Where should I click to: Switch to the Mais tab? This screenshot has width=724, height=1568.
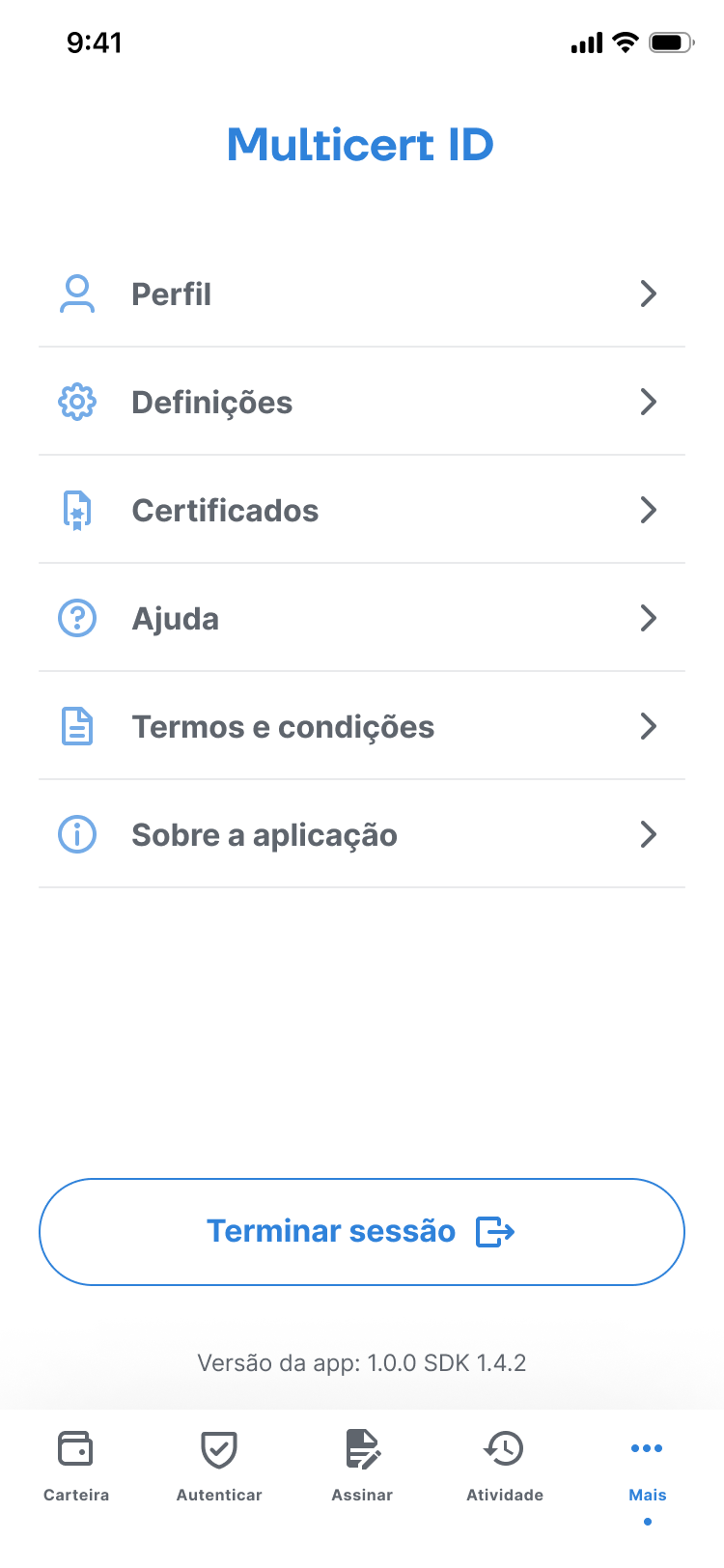tap(646, 1463)
